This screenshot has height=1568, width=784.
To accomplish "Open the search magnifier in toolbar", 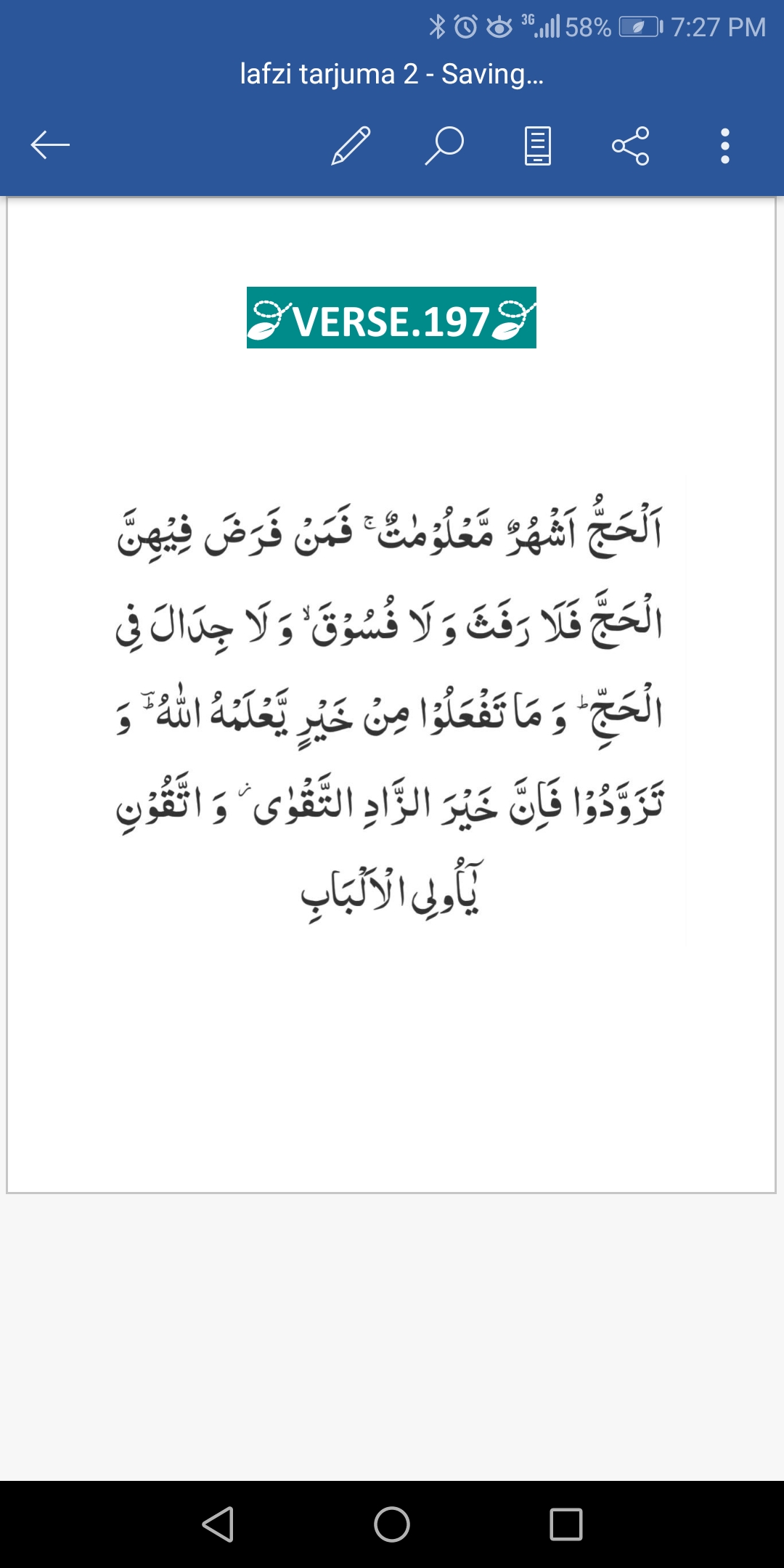I will click(x=444, y=145).
